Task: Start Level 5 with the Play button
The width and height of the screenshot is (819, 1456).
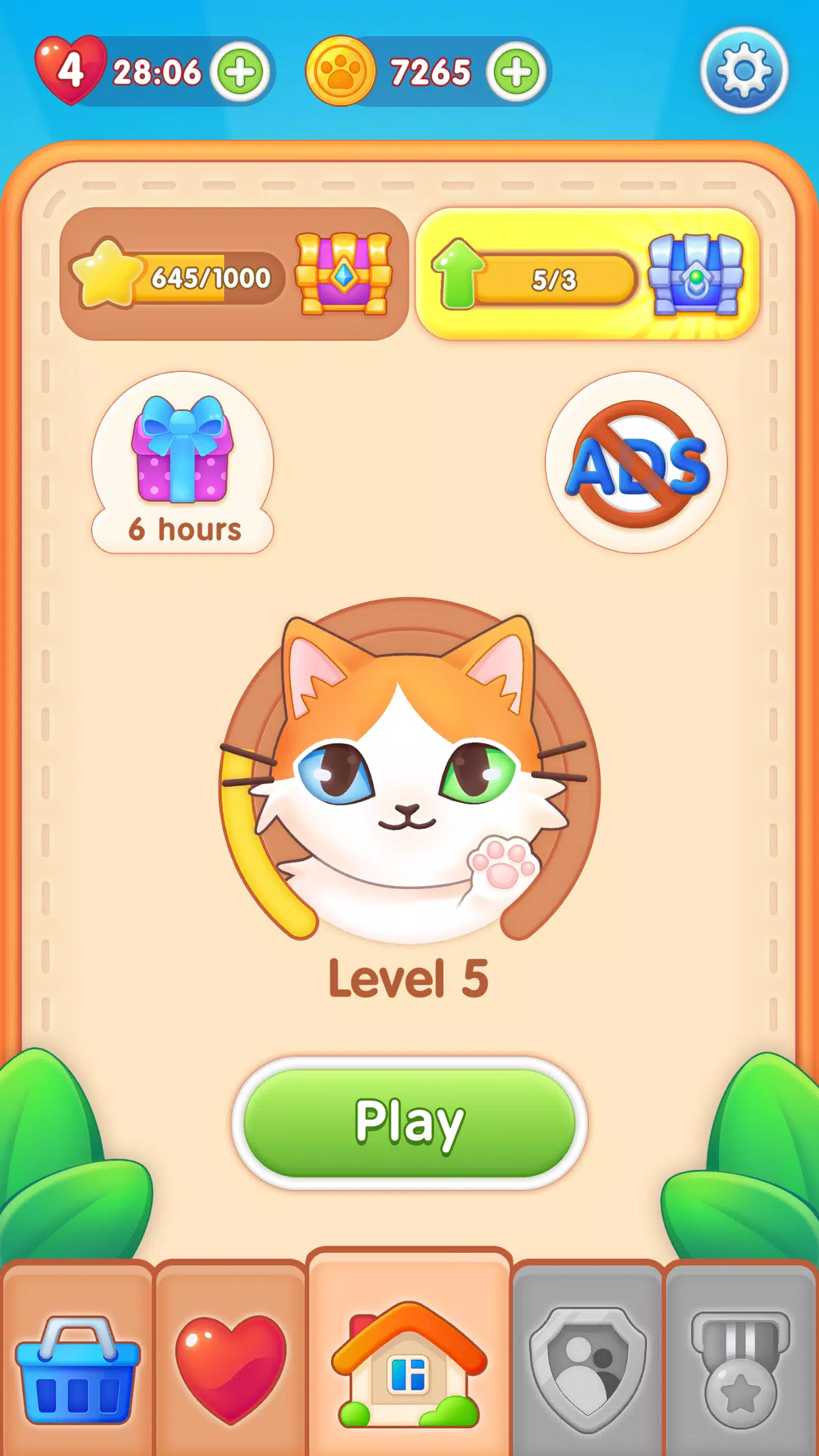Action: click(x=409, y=1123)
